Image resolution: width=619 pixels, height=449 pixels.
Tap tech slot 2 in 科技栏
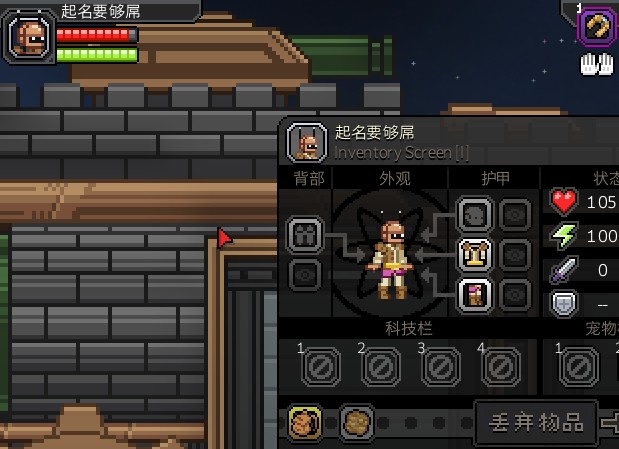(381, 367)
